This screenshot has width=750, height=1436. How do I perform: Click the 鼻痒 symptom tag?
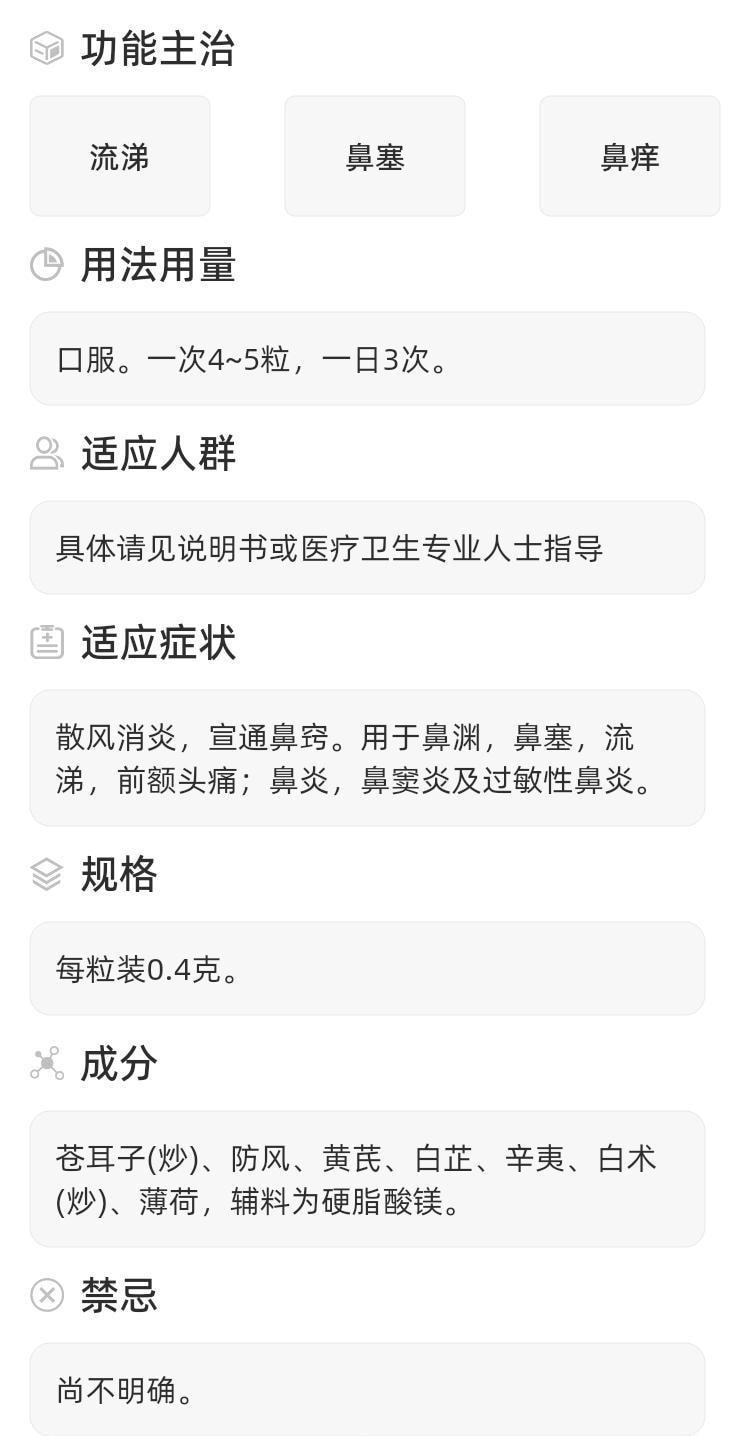629,156
